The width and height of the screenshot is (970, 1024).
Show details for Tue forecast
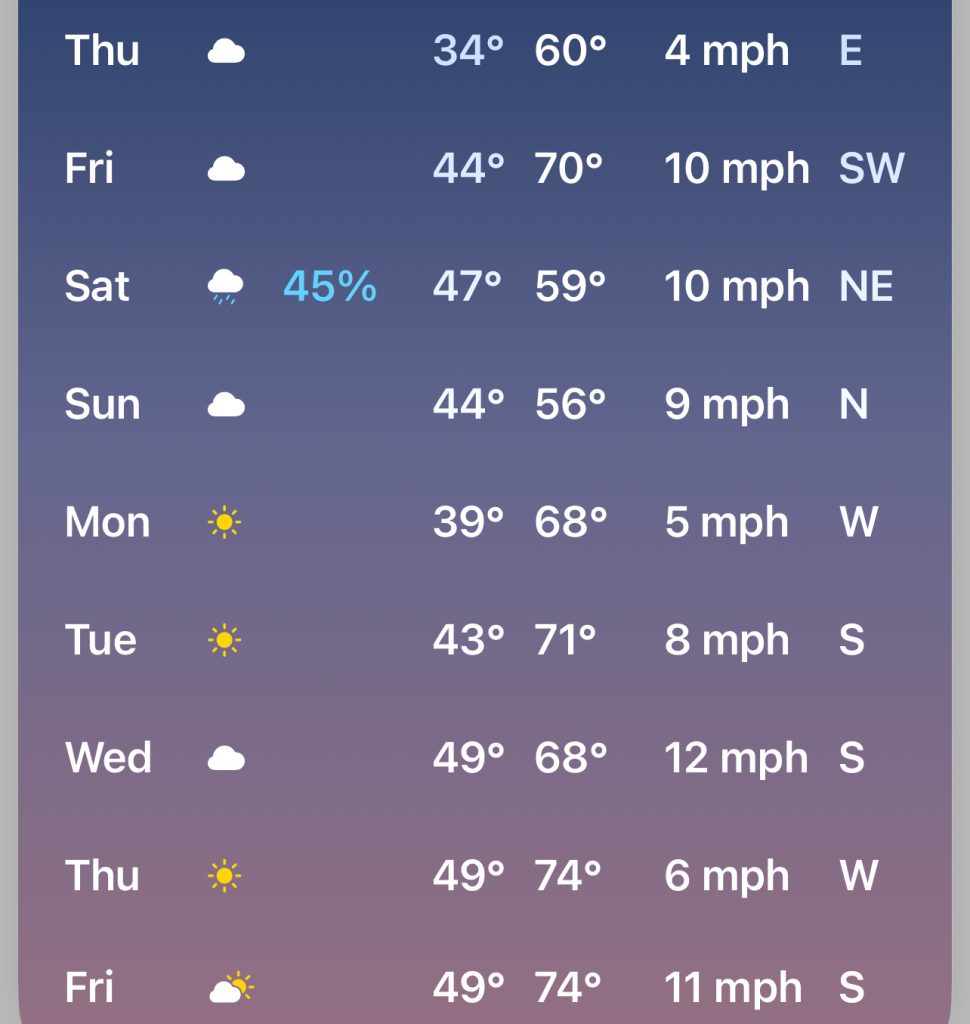(x=484, y=640)
